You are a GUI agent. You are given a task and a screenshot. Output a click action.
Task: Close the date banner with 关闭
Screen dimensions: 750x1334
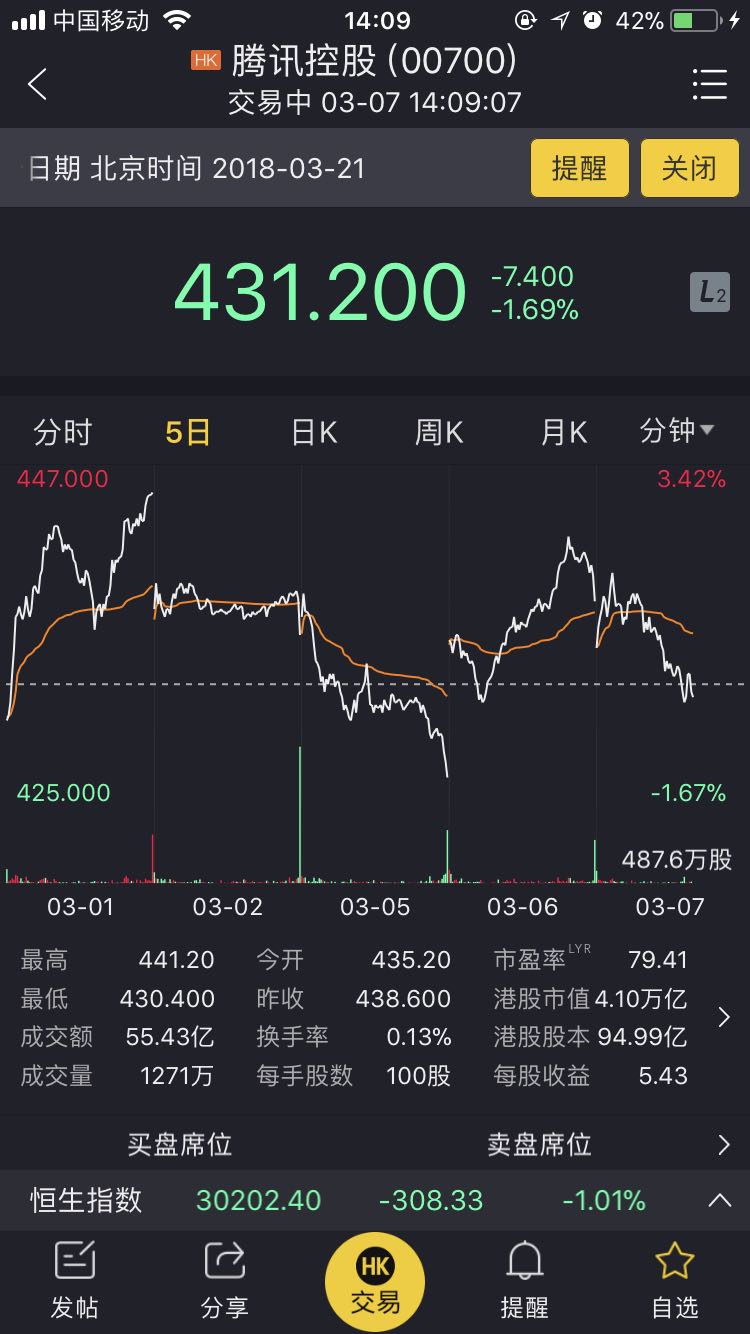click(689, 168)
